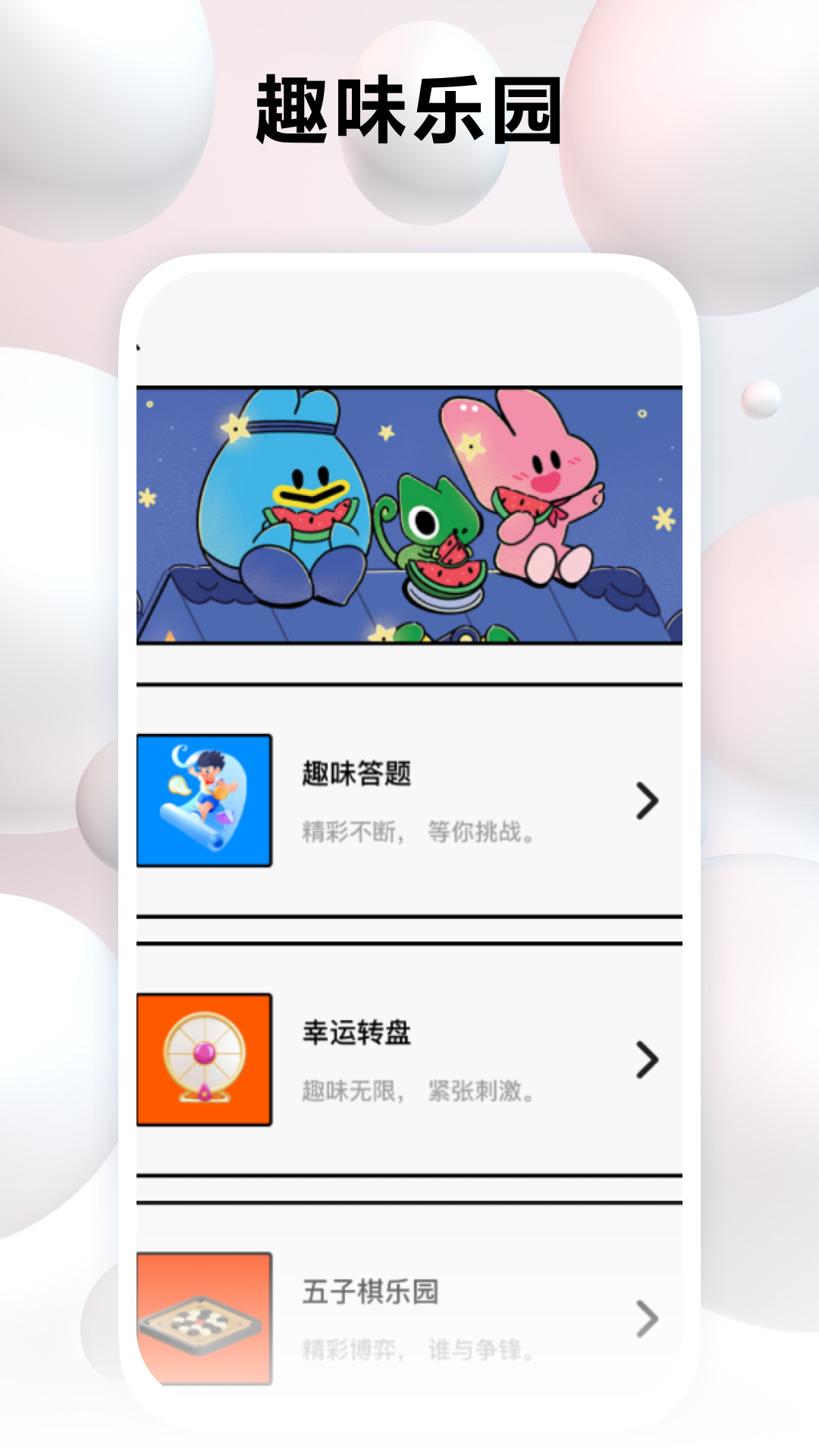
Task: Click the wheel graphic inside the orange tile
Action: click(x=203, y=1054)
